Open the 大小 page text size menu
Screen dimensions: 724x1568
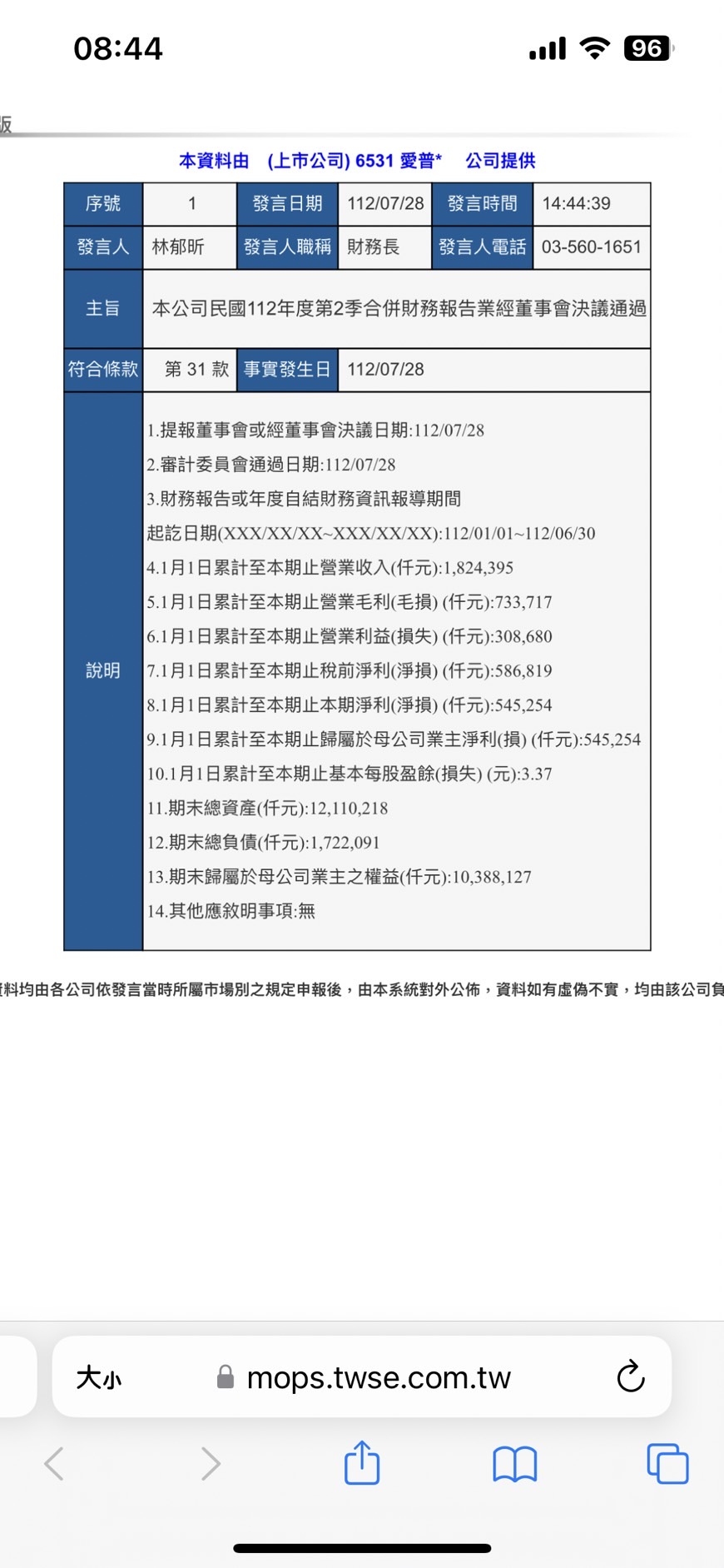99,1378
